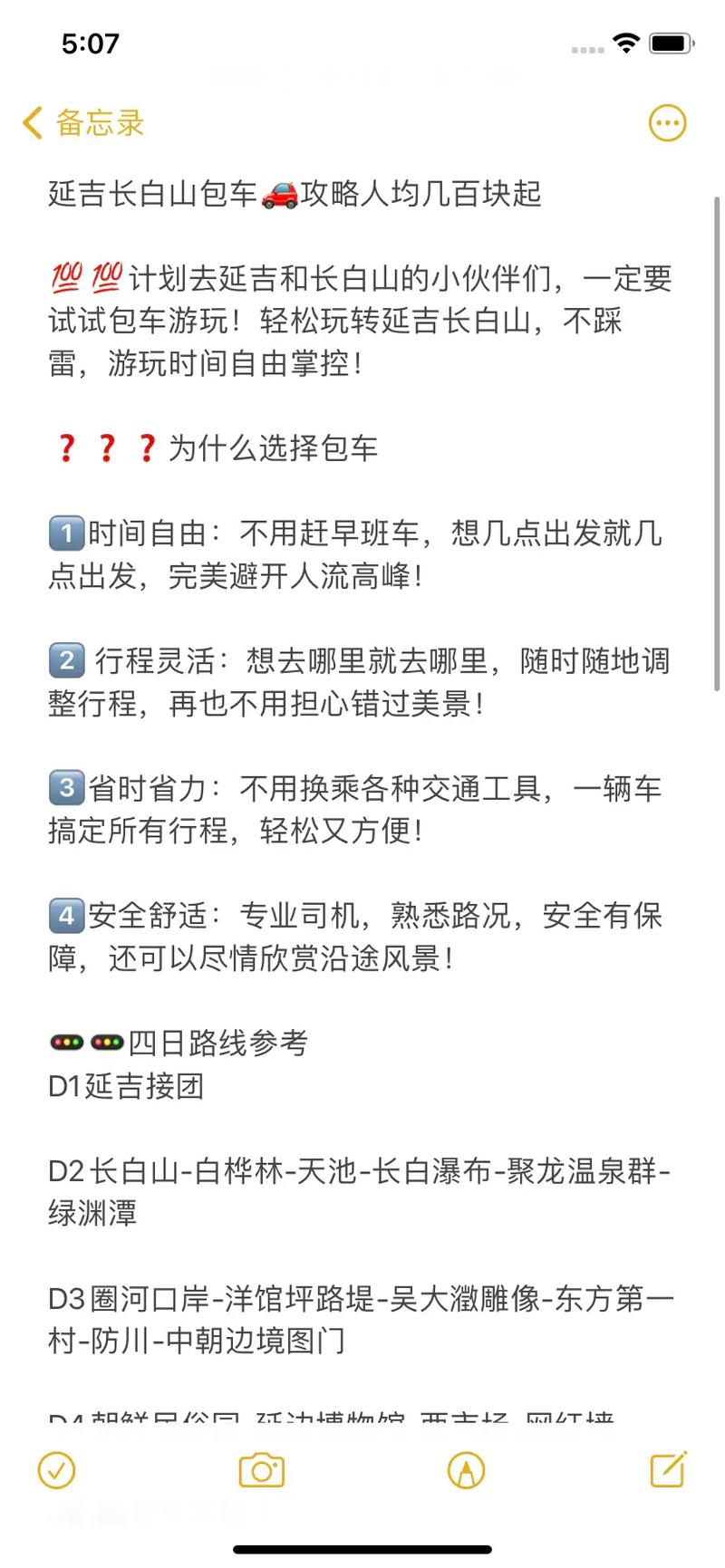Open the checklist tool icon
This screenshot has width=725, height=1568.
[x=56, y=1470]
